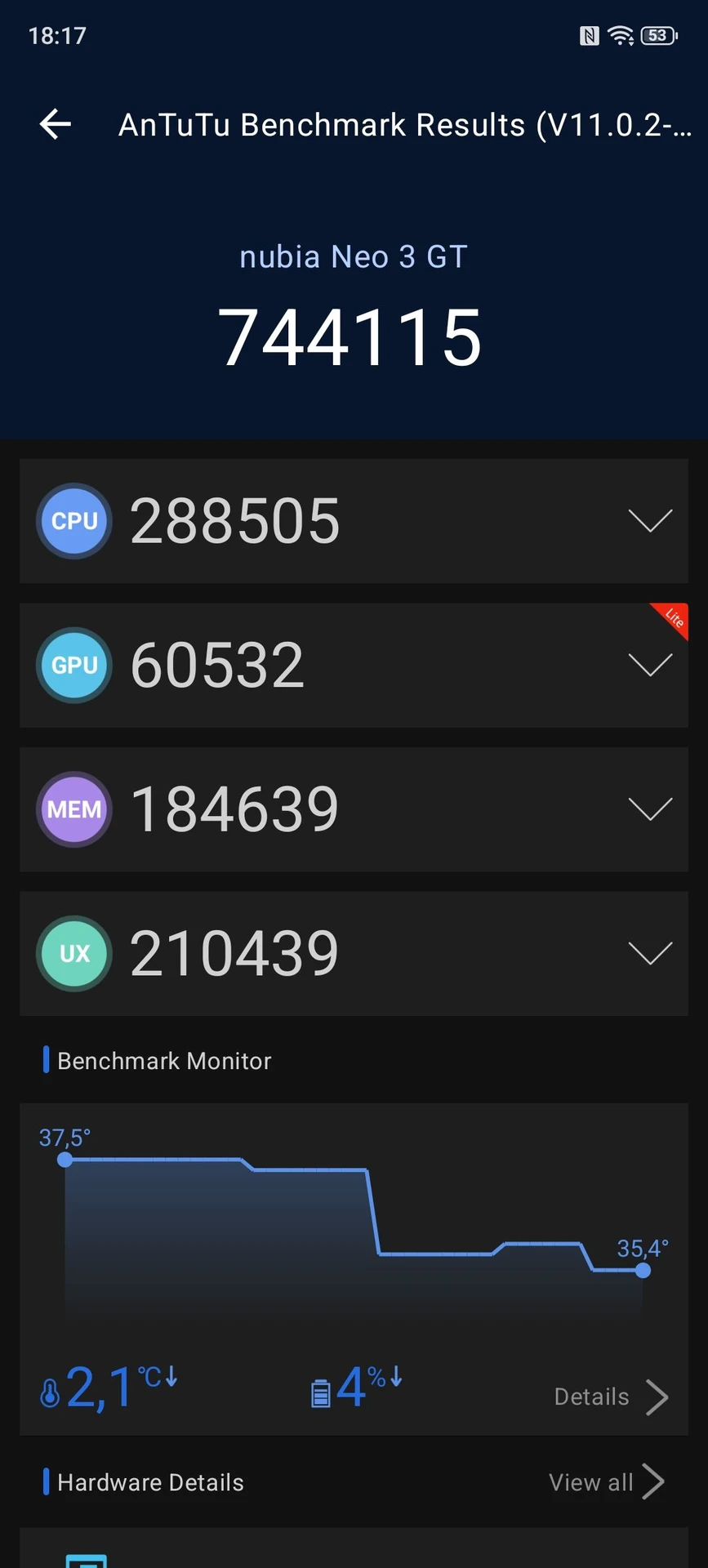
Task: Expand the CPU score 288505 row
Action: pos(354,521)
